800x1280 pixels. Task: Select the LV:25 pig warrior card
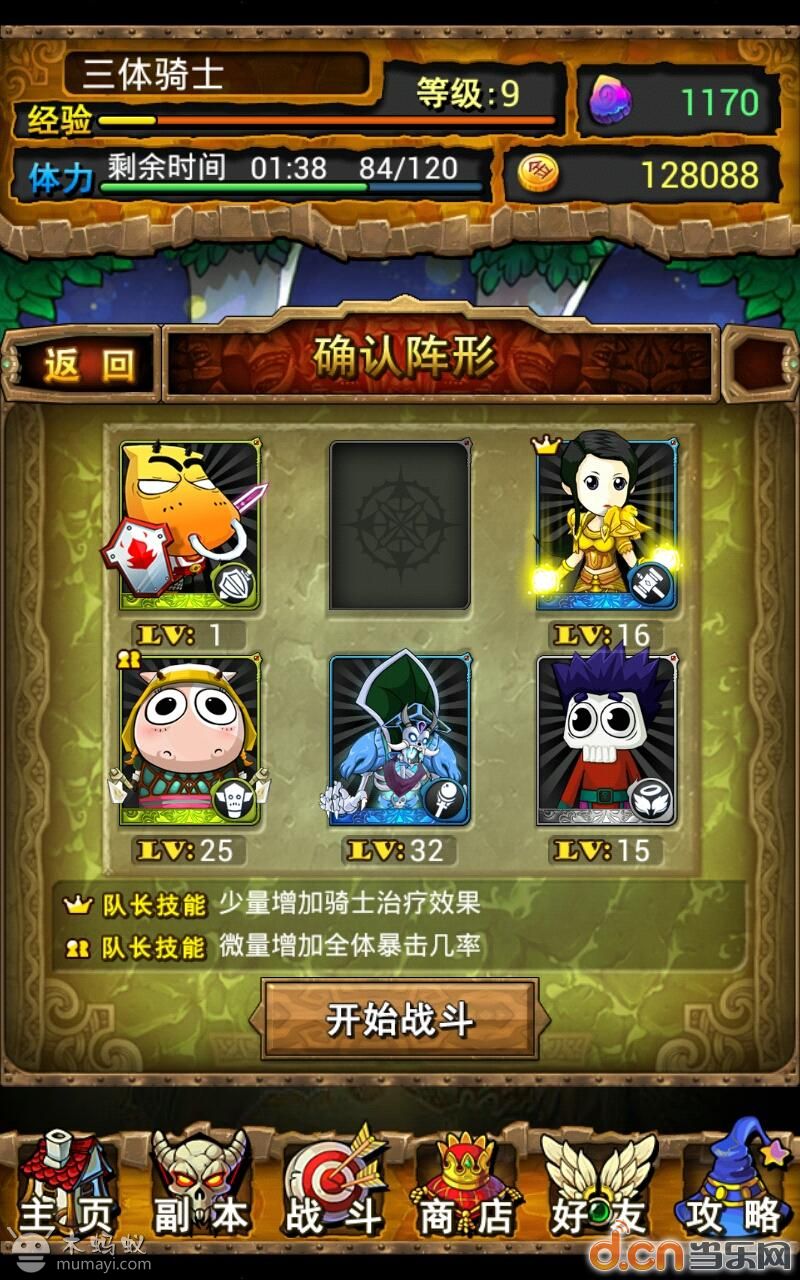pos(190,741)
